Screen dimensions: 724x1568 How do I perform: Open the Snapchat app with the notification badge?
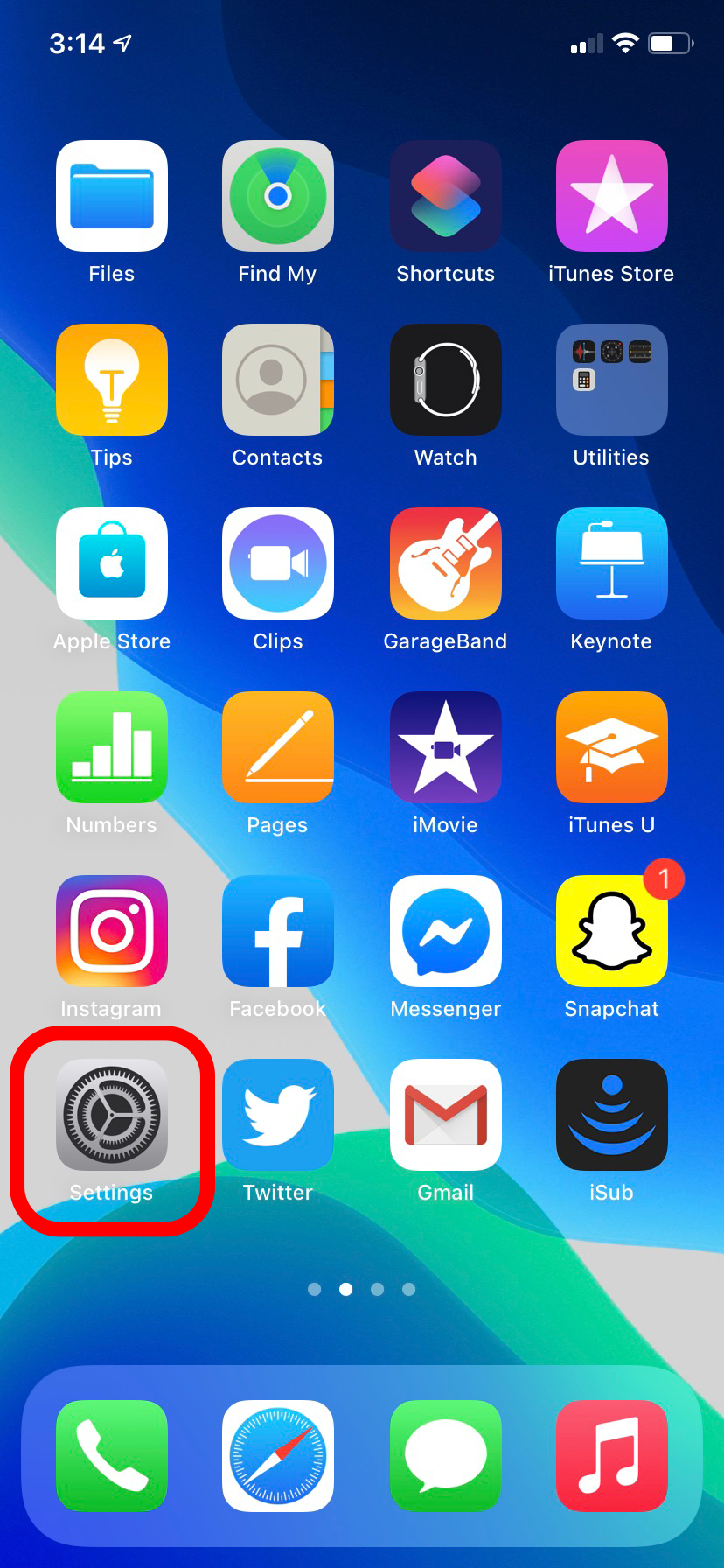point(611,930)
